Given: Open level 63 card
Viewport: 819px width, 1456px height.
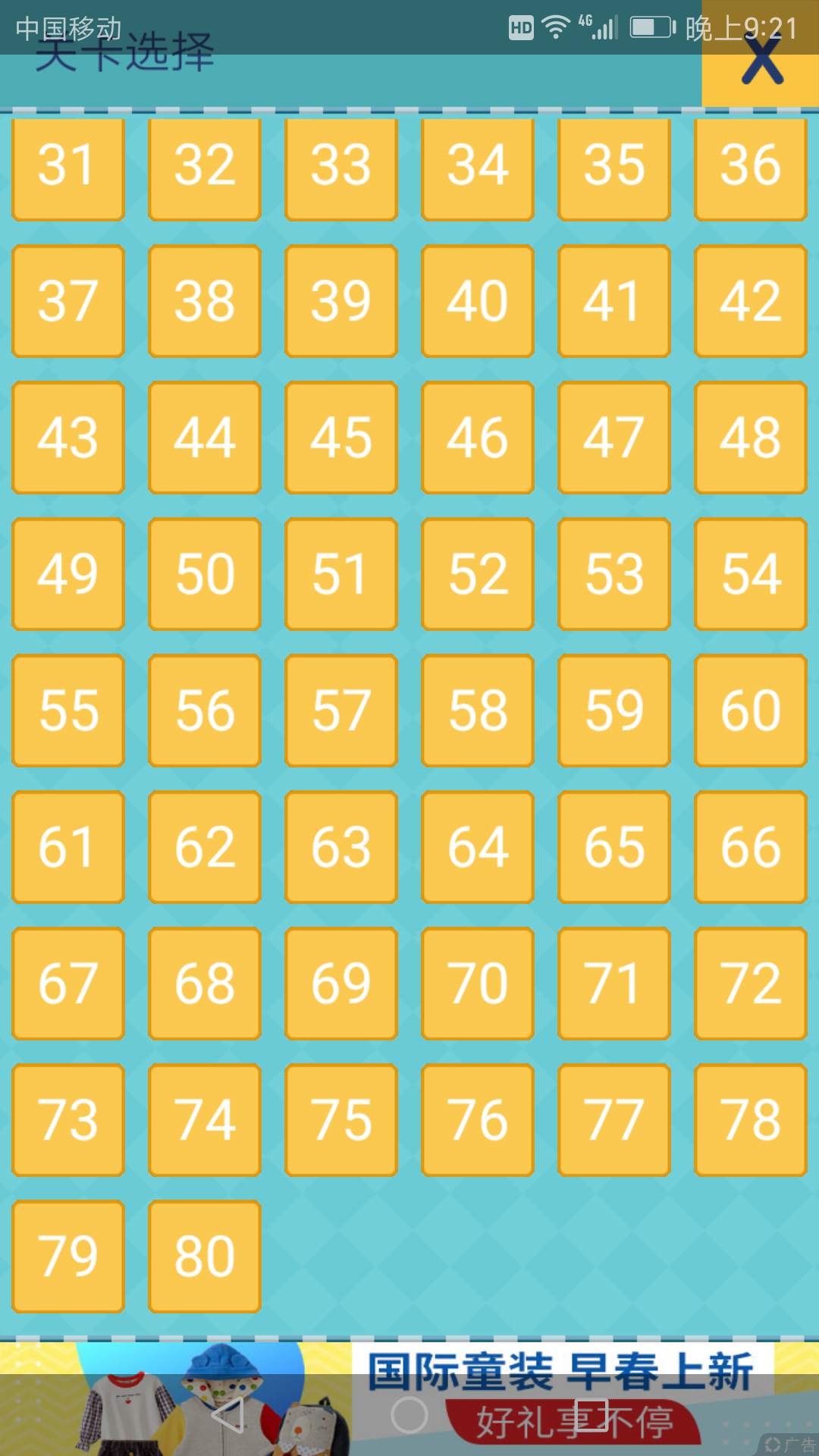Looking at the screenshot, I should click(x=340, y=846).
